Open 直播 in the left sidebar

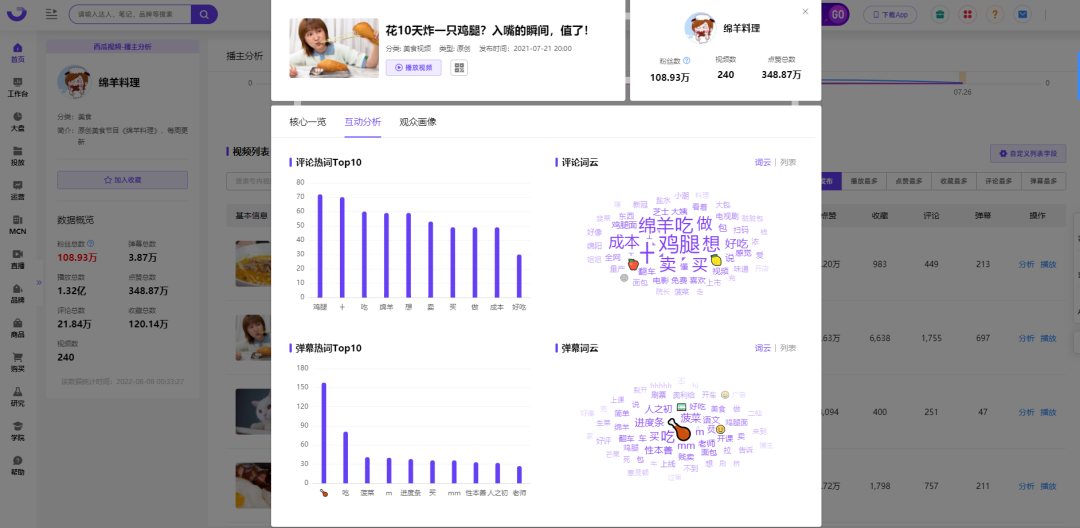pyautogui.click(x=18, y=256)
